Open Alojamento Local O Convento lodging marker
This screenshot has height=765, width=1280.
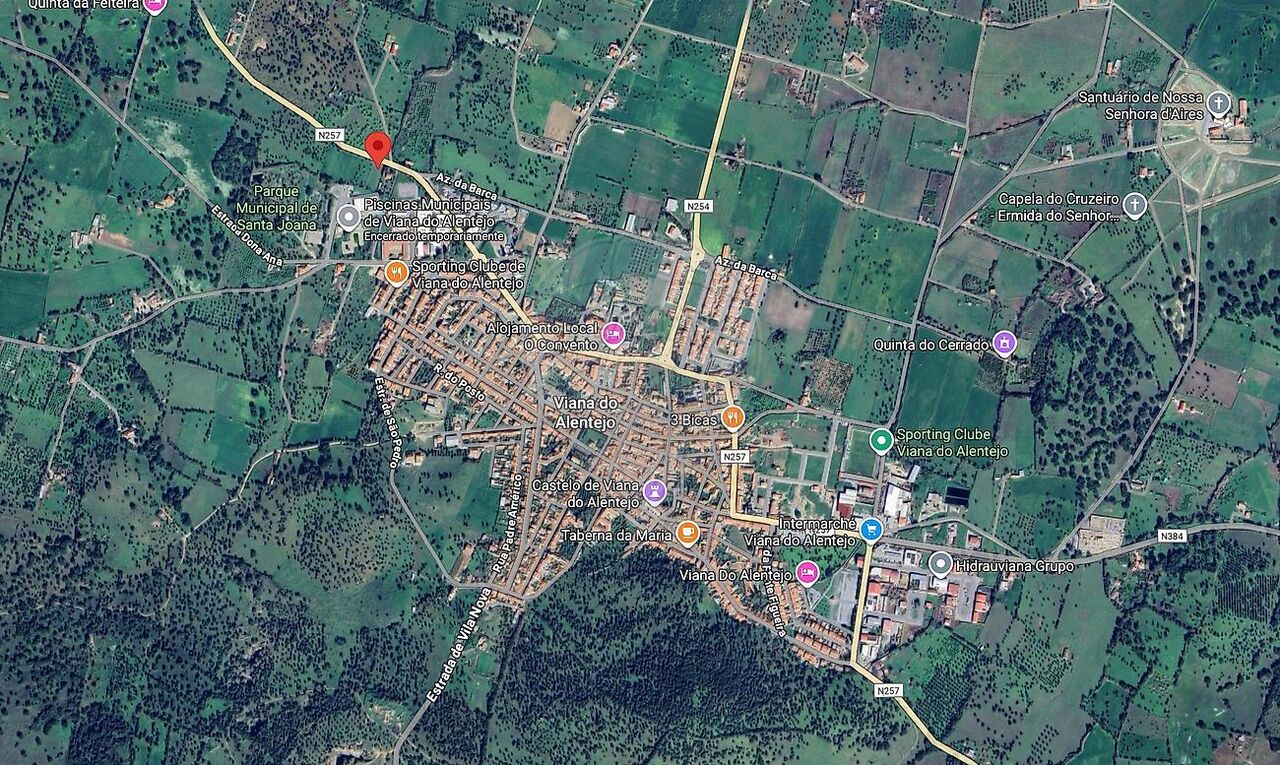[x=613, y=335]
